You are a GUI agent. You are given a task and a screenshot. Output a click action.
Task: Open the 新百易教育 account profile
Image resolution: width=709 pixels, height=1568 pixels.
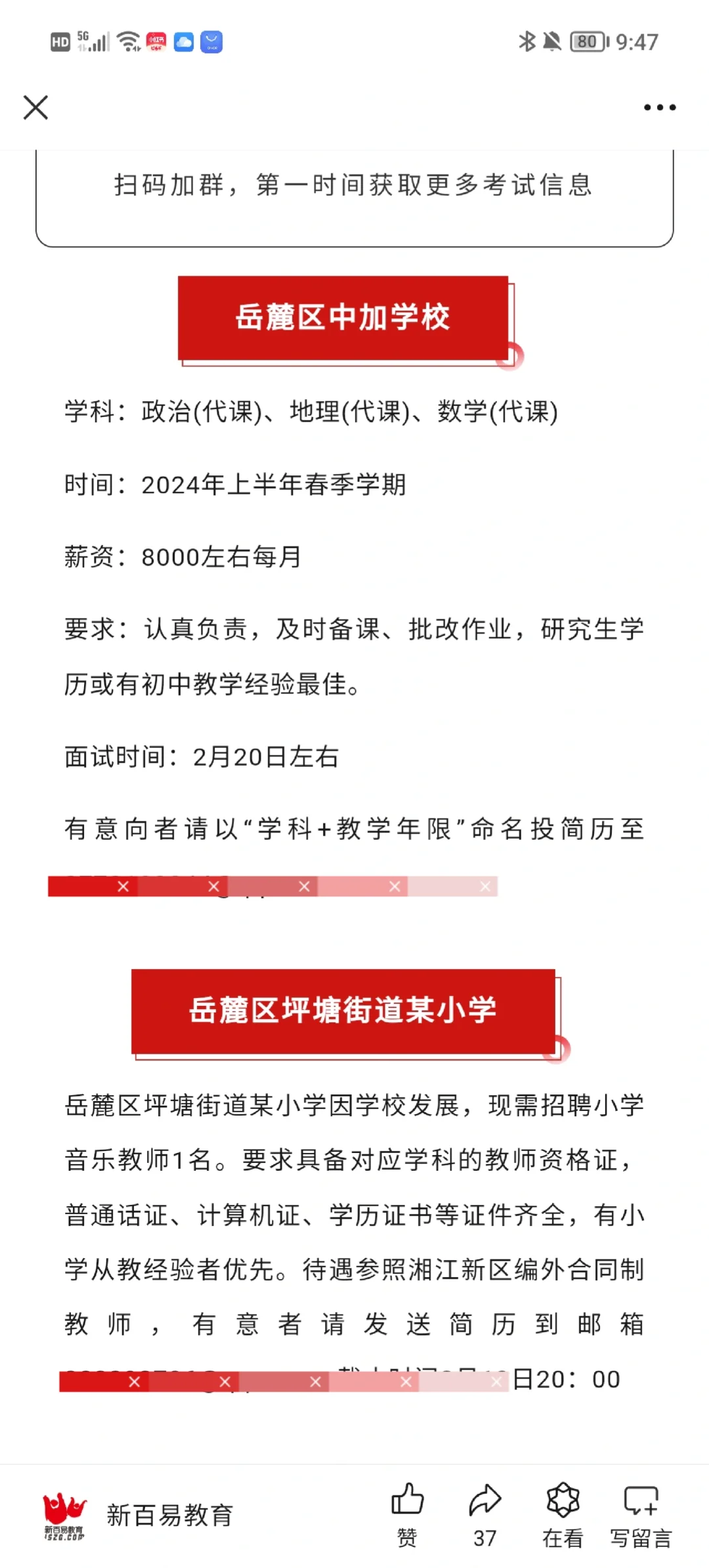138,1515
